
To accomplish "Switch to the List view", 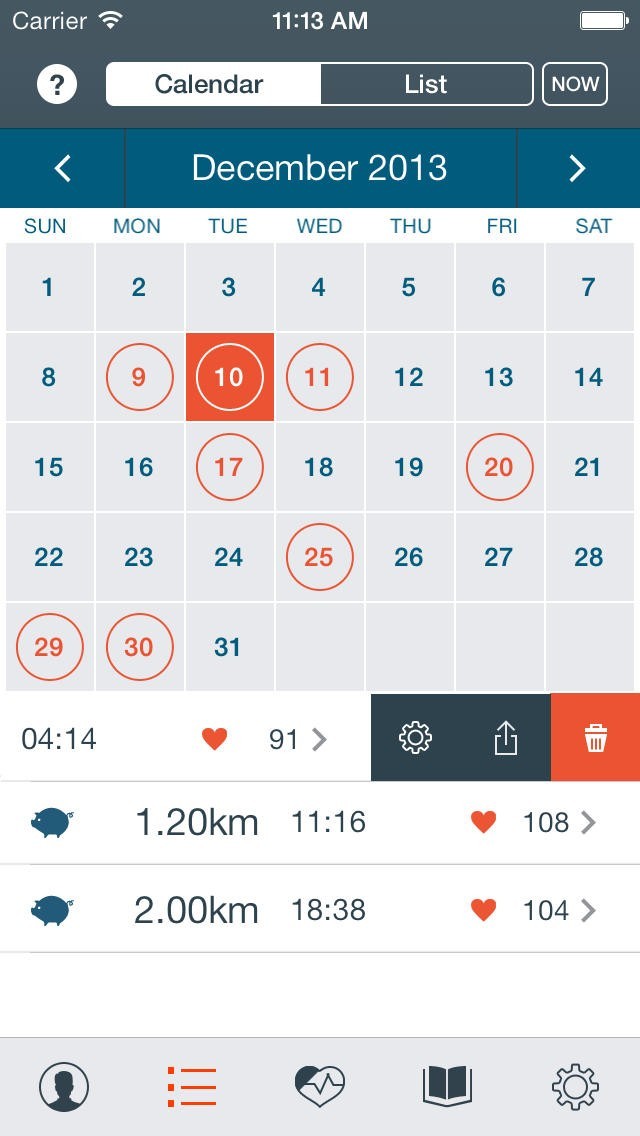I will 426,84.
